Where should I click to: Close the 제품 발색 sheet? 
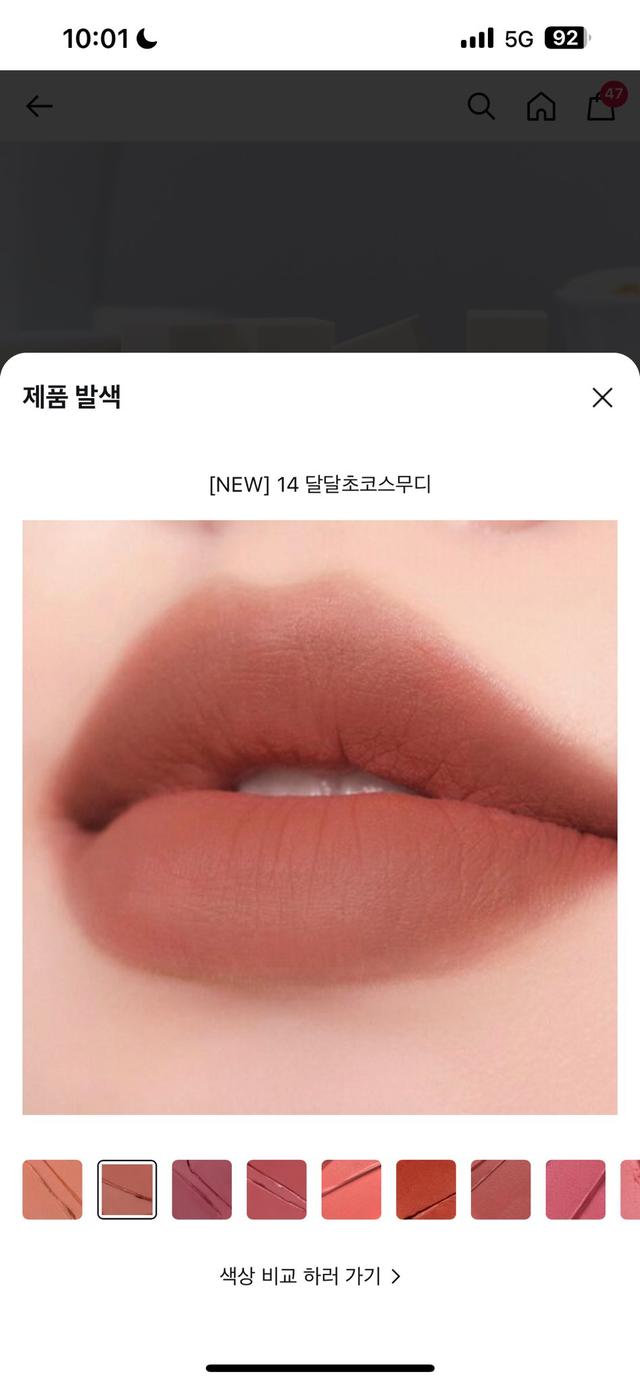[602, 398]
